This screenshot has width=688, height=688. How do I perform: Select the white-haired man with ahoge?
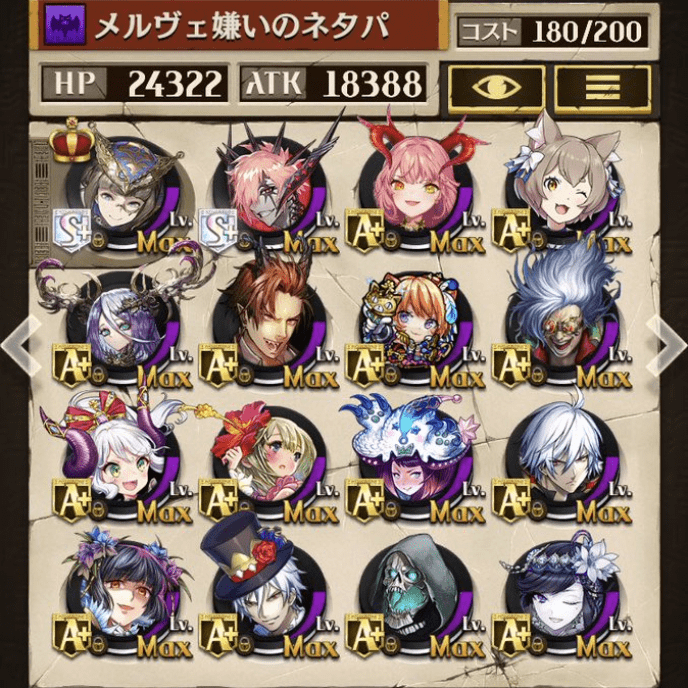(x=556, y=465)
